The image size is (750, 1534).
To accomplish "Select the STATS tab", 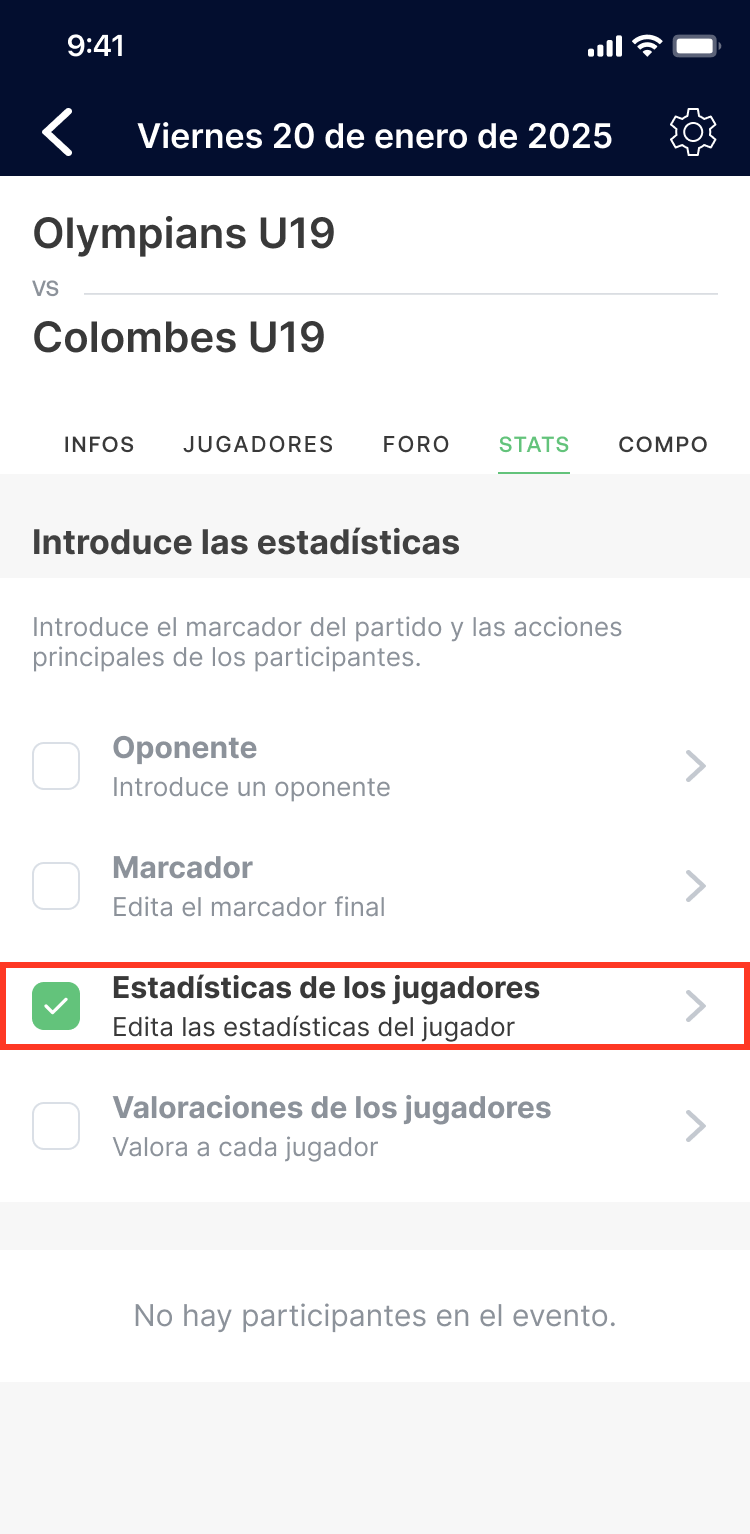I will coord(534,445).
